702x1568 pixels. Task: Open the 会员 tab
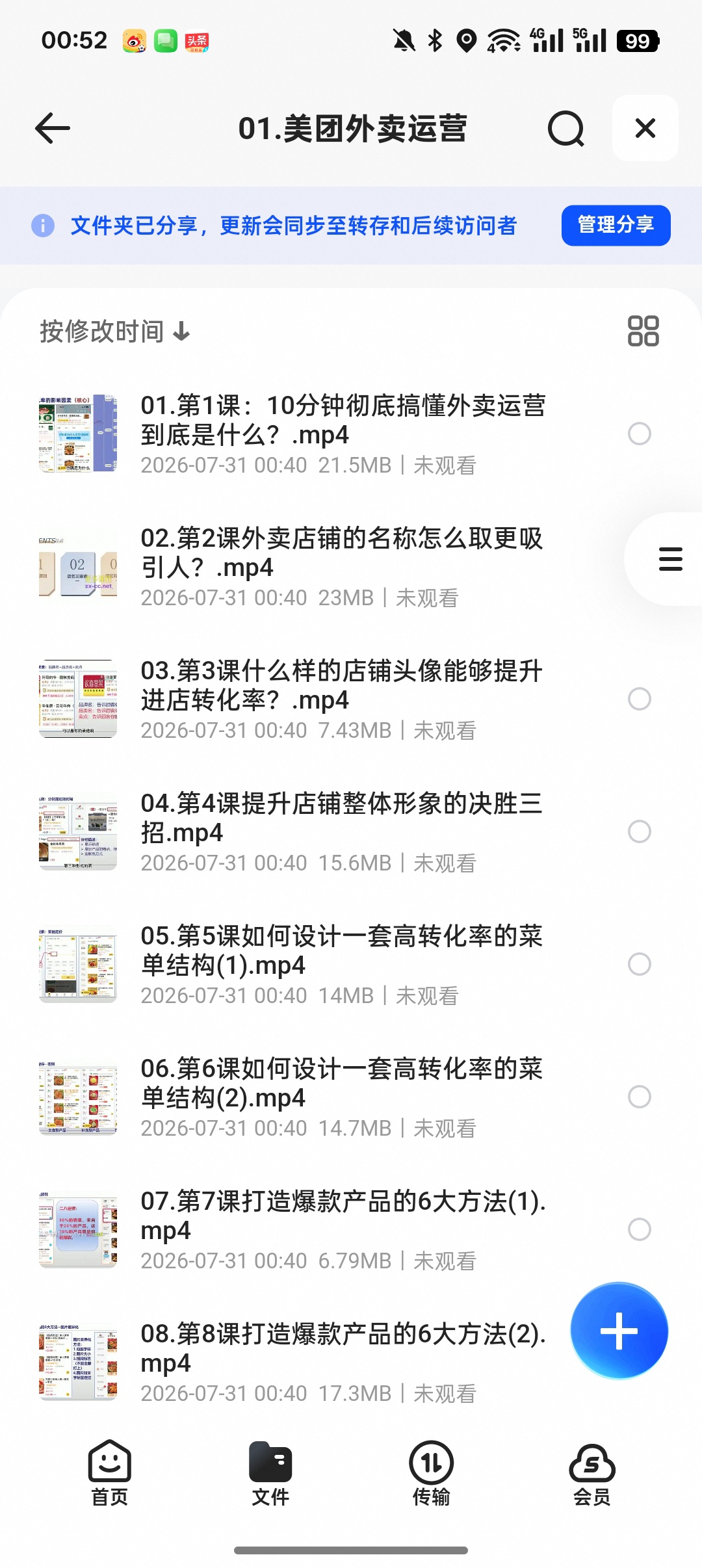591,1472
